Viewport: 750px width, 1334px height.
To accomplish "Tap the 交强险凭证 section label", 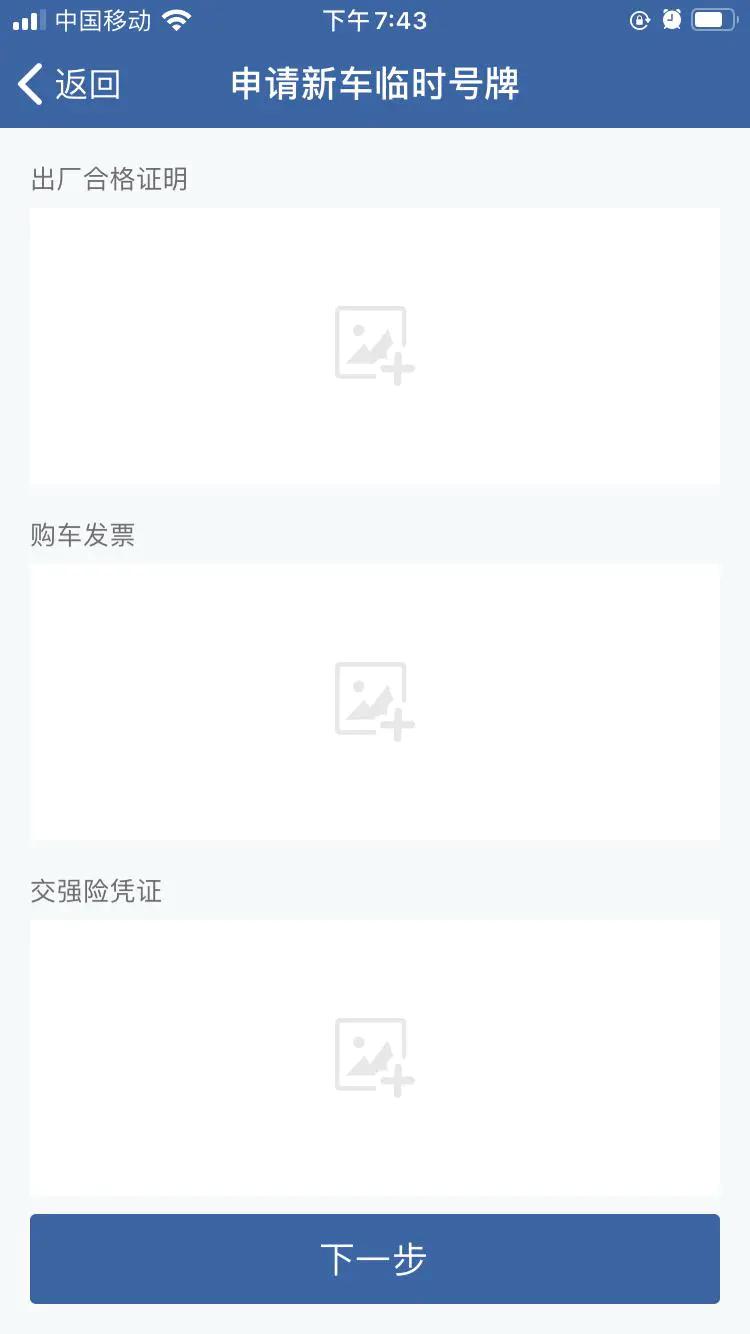I will 97,891.
